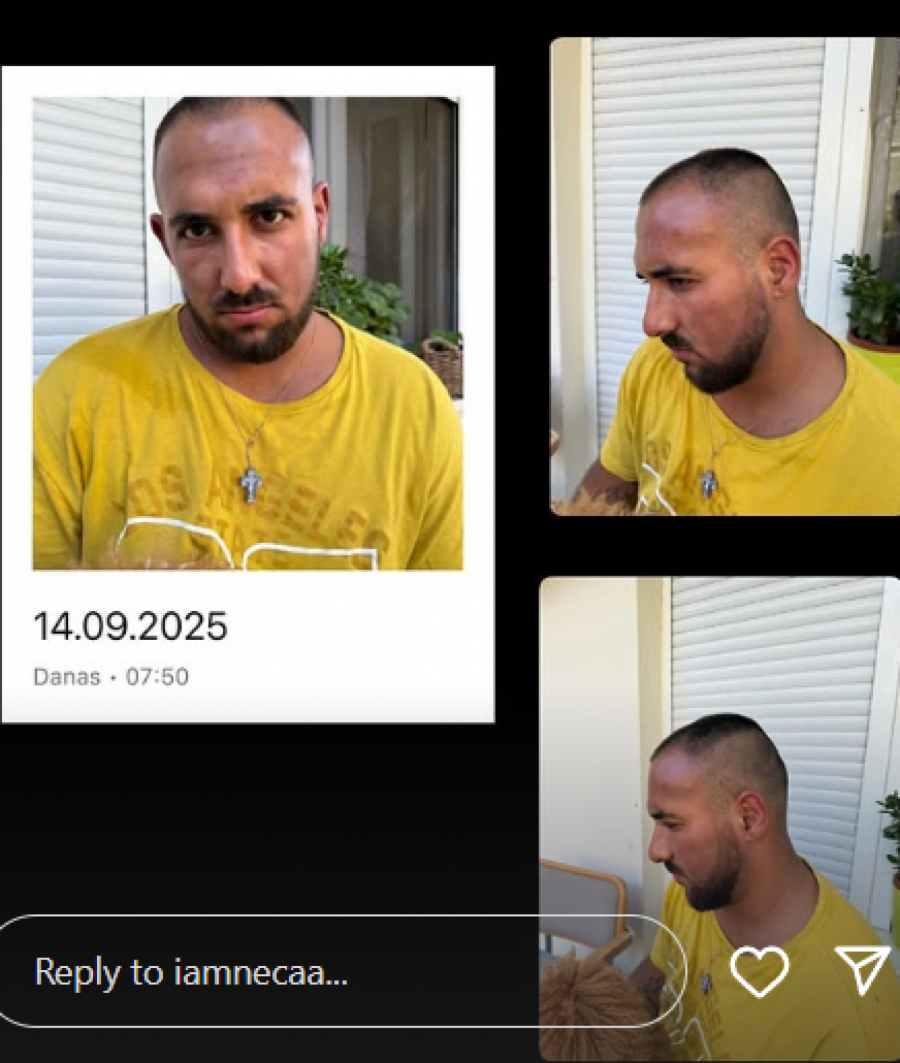
Task: Like this story with the heart icon
Action: pyautogui.click(x=759, y=970)
